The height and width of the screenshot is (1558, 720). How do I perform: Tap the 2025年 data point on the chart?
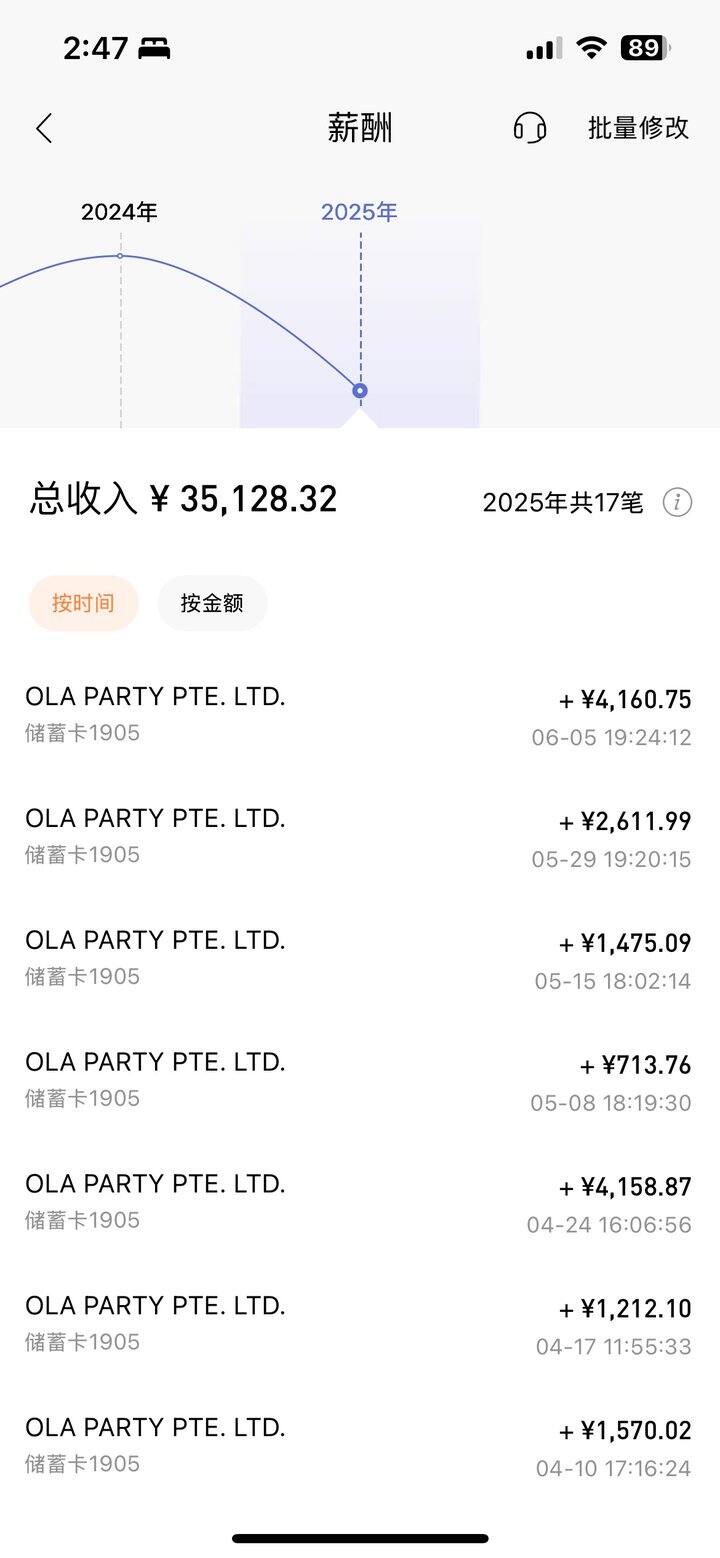pos(360,391)
